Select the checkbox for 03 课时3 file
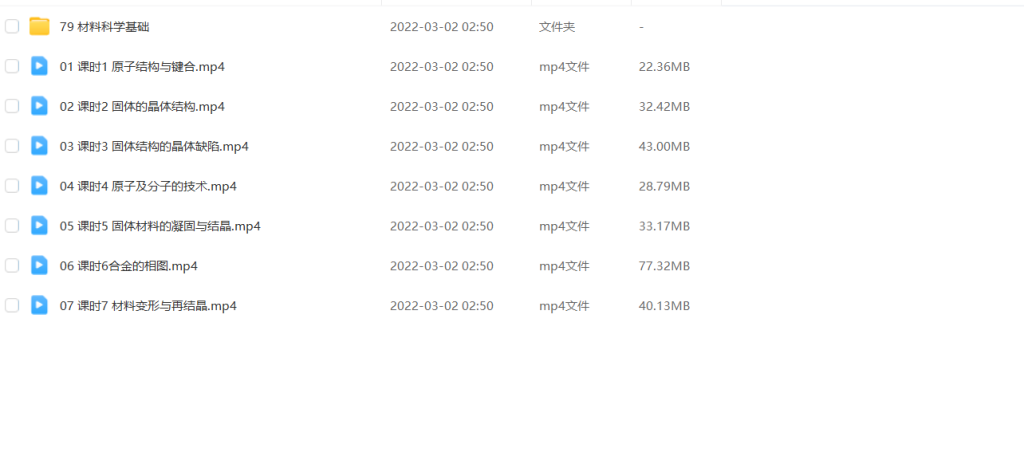The height and width of the screenshot is (456, 1024). [x=12, y=146]
